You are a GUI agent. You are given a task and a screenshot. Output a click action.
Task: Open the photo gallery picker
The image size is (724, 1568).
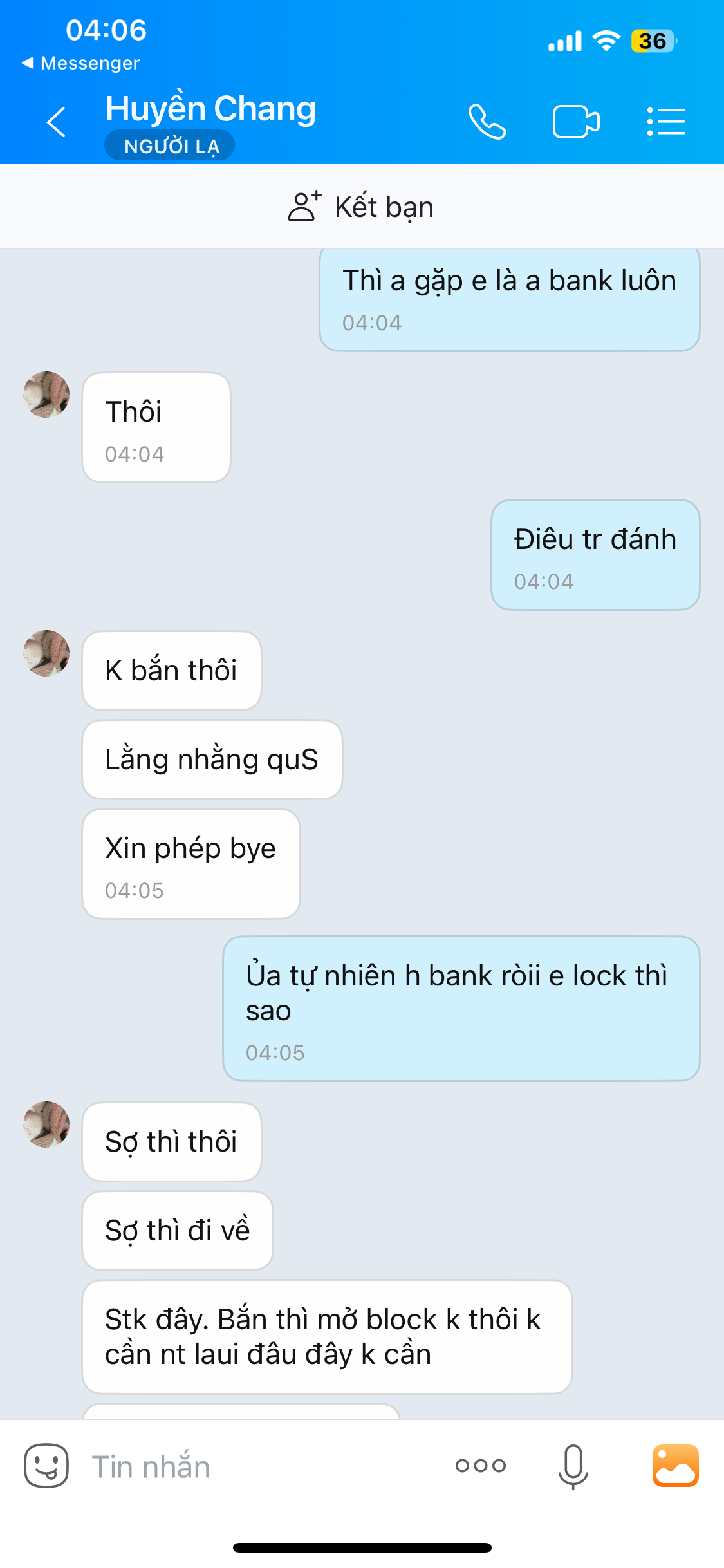point(675,1466)
